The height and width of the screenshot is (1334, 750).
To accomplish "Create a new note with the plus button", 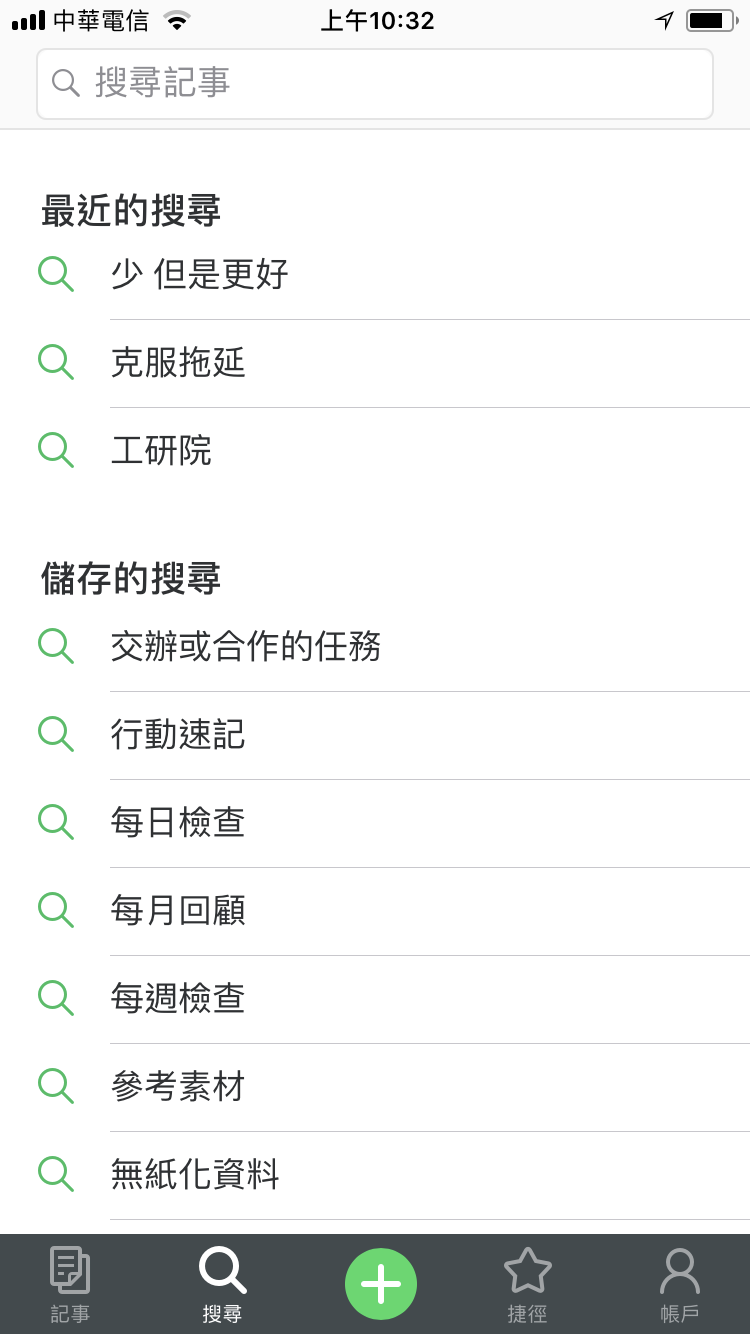I will coord(381,1284).
